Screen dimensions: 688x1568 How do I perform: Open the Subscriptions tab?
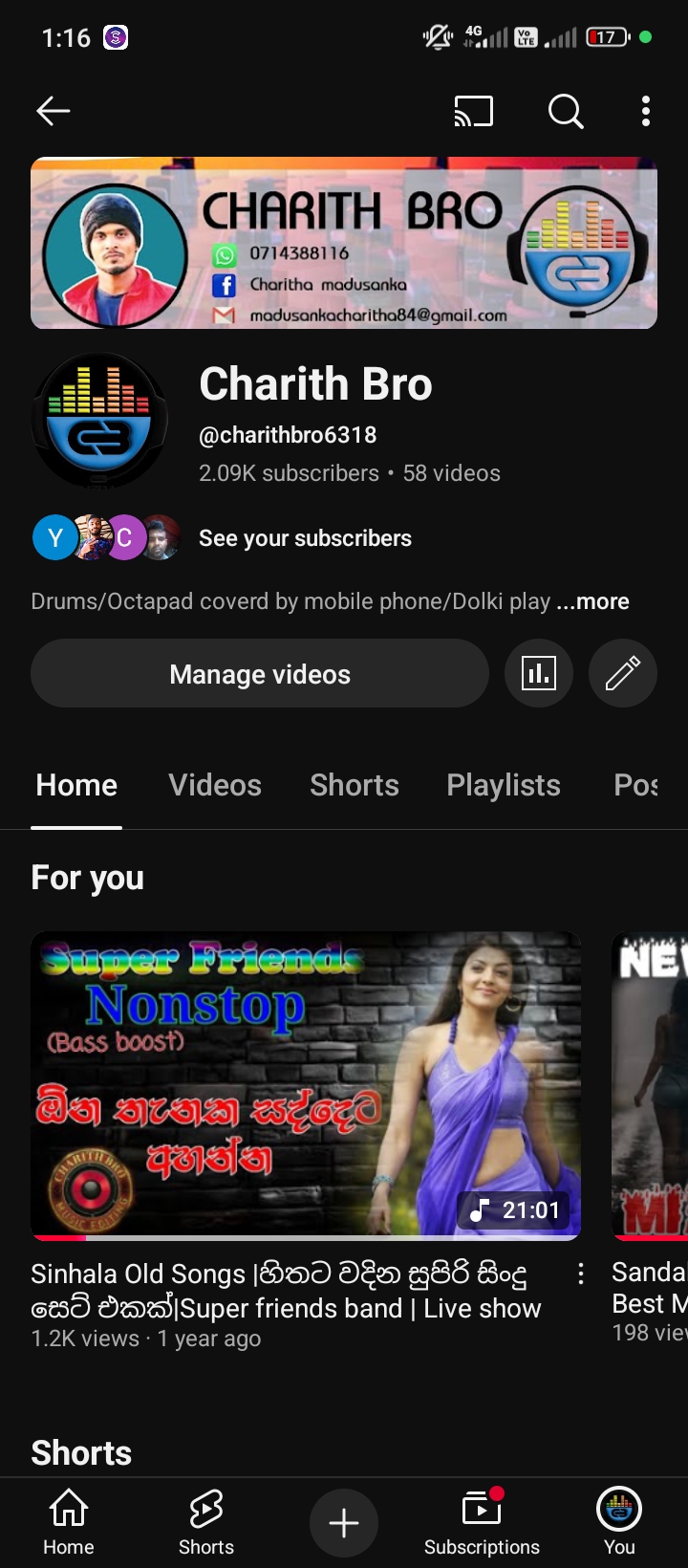click(x=482, y=1522)
